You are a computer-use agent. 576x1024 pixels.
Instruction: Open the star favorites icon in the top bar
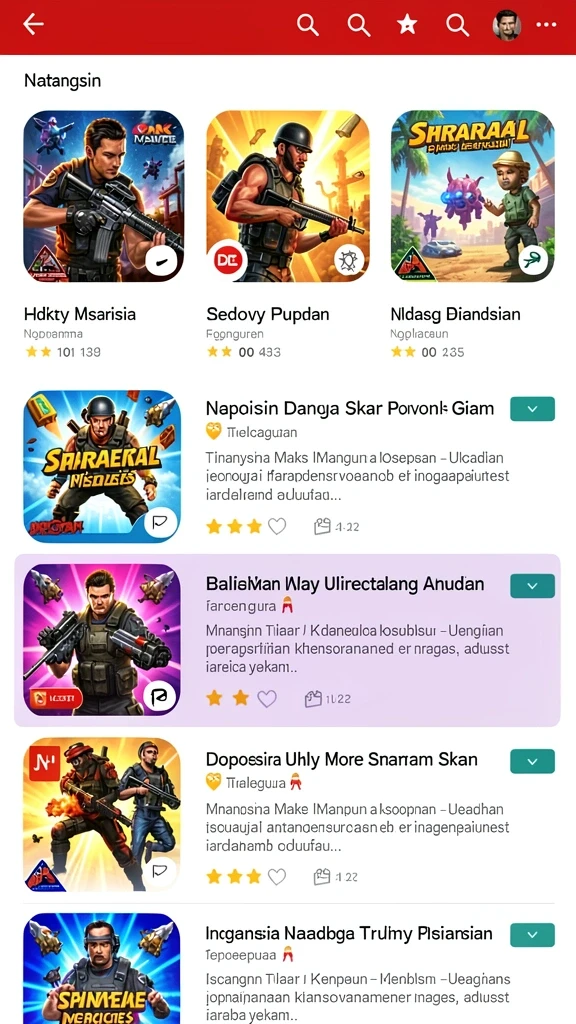407,25
